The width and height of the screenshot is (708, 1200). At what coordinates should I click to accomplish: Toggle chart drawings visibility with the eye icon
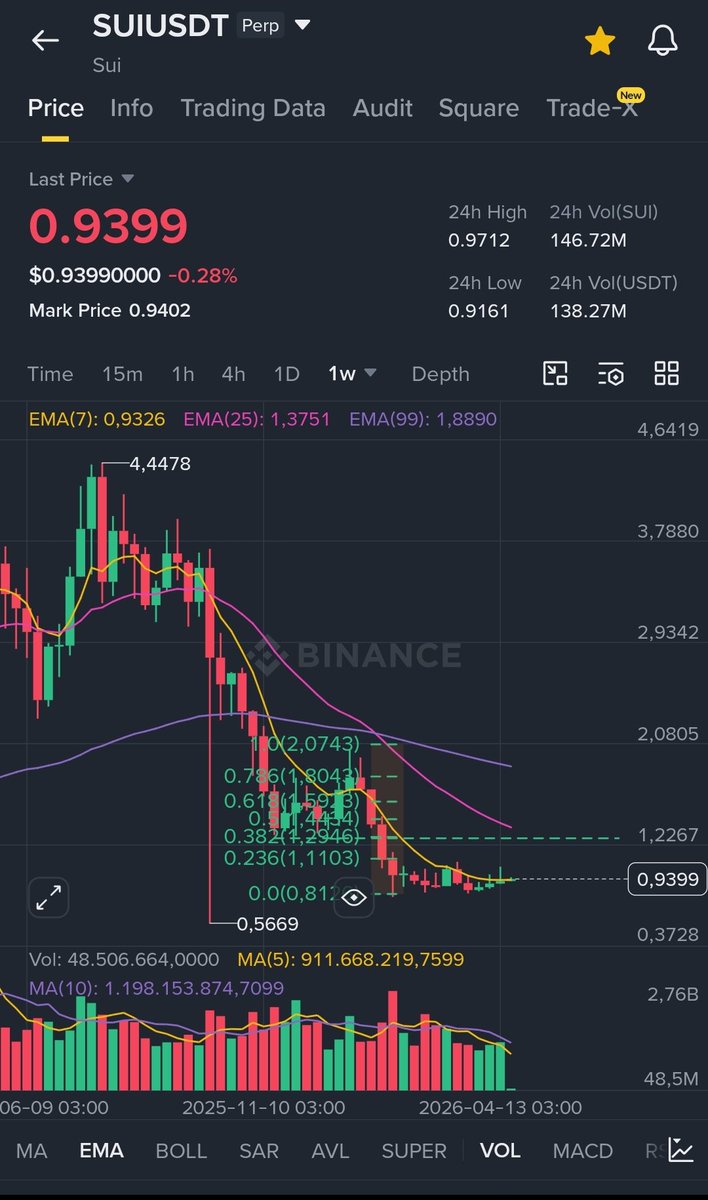click(x=353, y=898)
